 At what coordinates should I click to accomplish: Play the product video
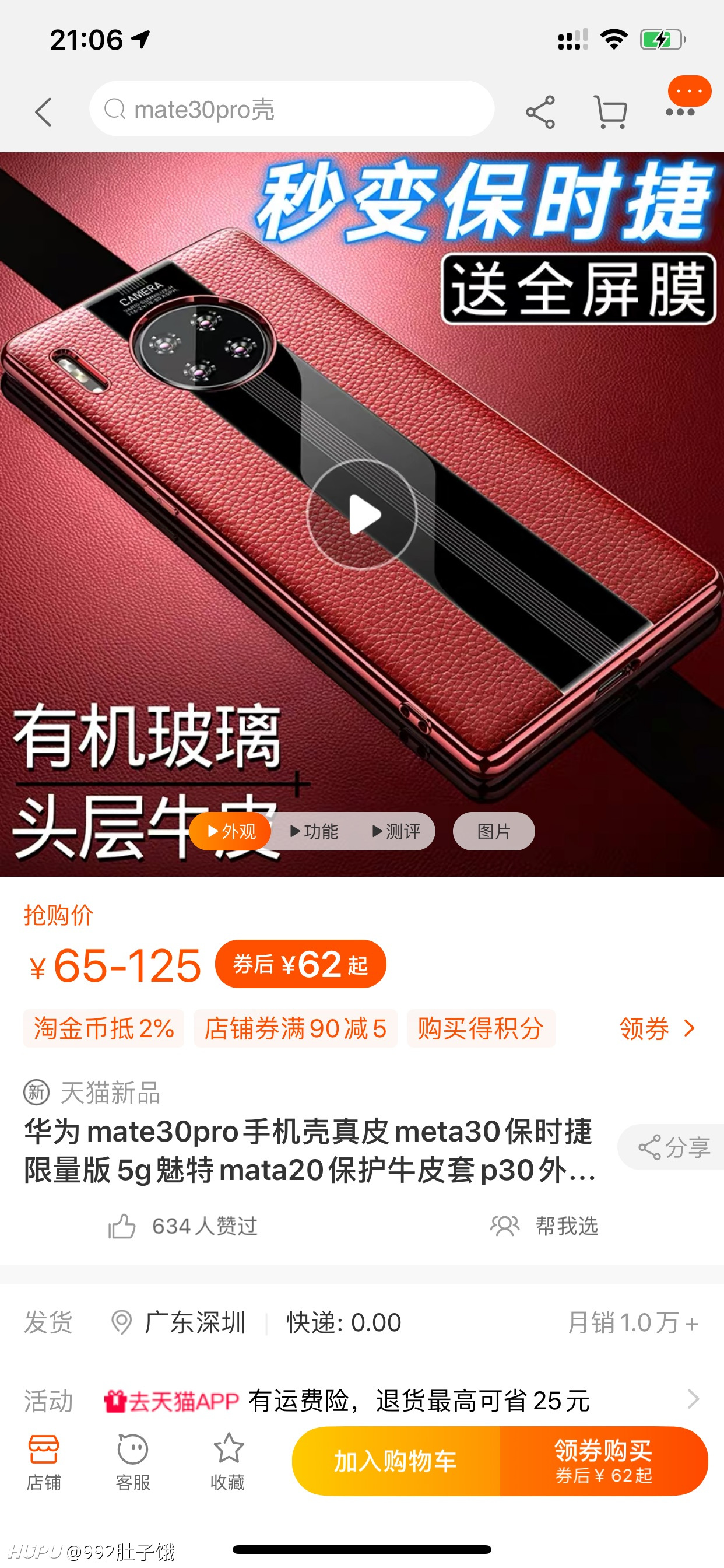[362, 514]
